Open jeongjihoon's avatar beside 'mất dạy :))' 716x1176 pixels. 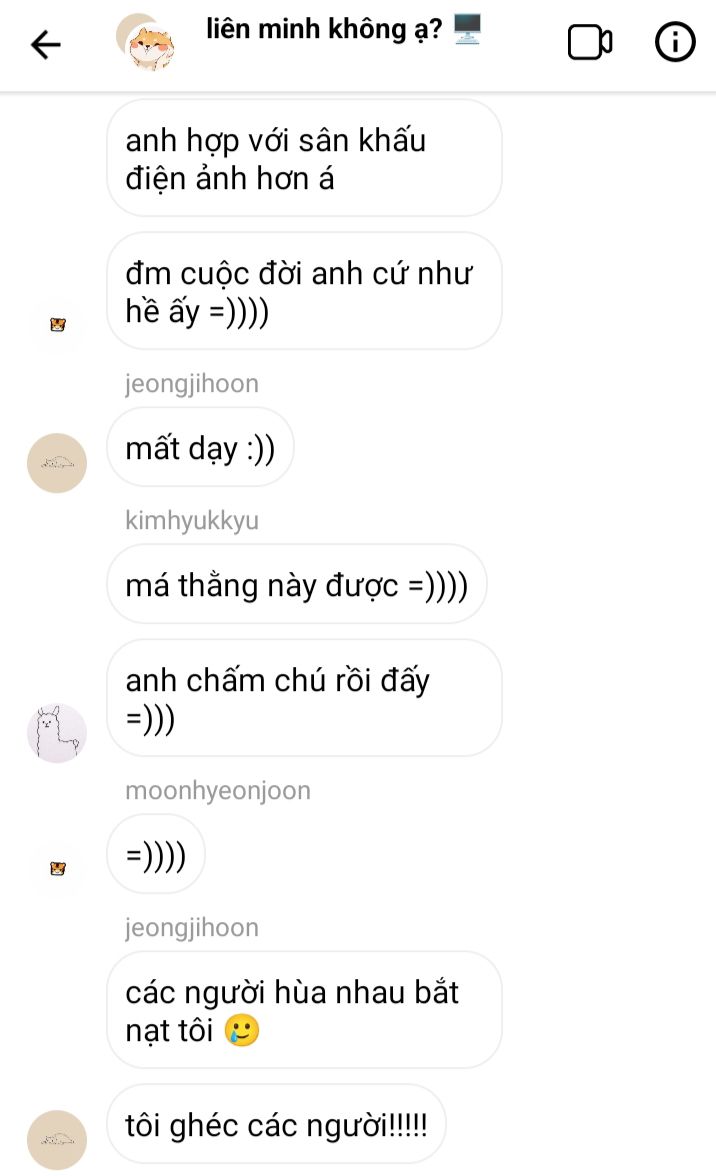57,463
